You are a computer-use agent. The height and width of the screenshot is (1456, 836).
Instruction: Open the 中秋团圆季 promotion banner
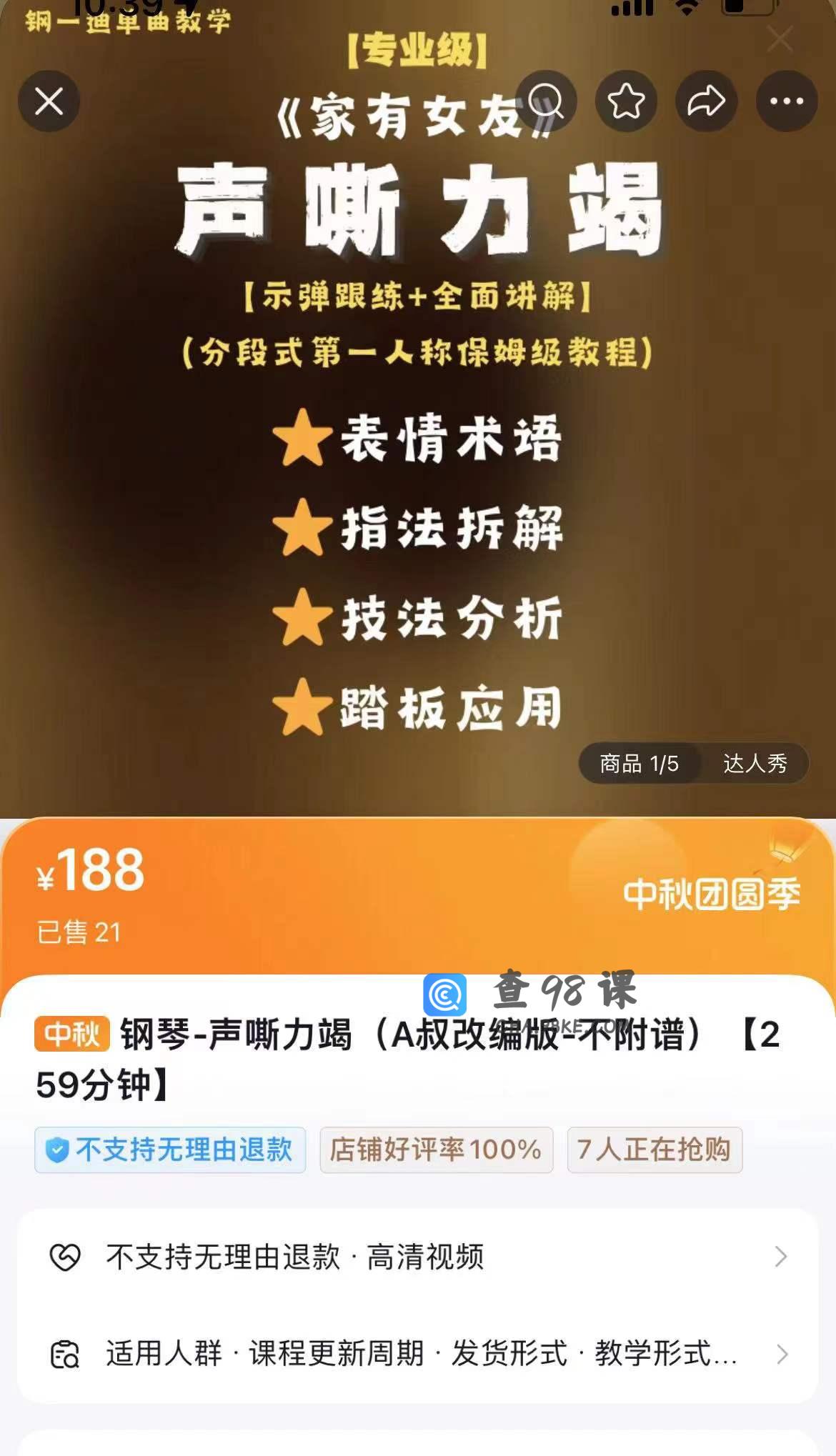point(711,894)
